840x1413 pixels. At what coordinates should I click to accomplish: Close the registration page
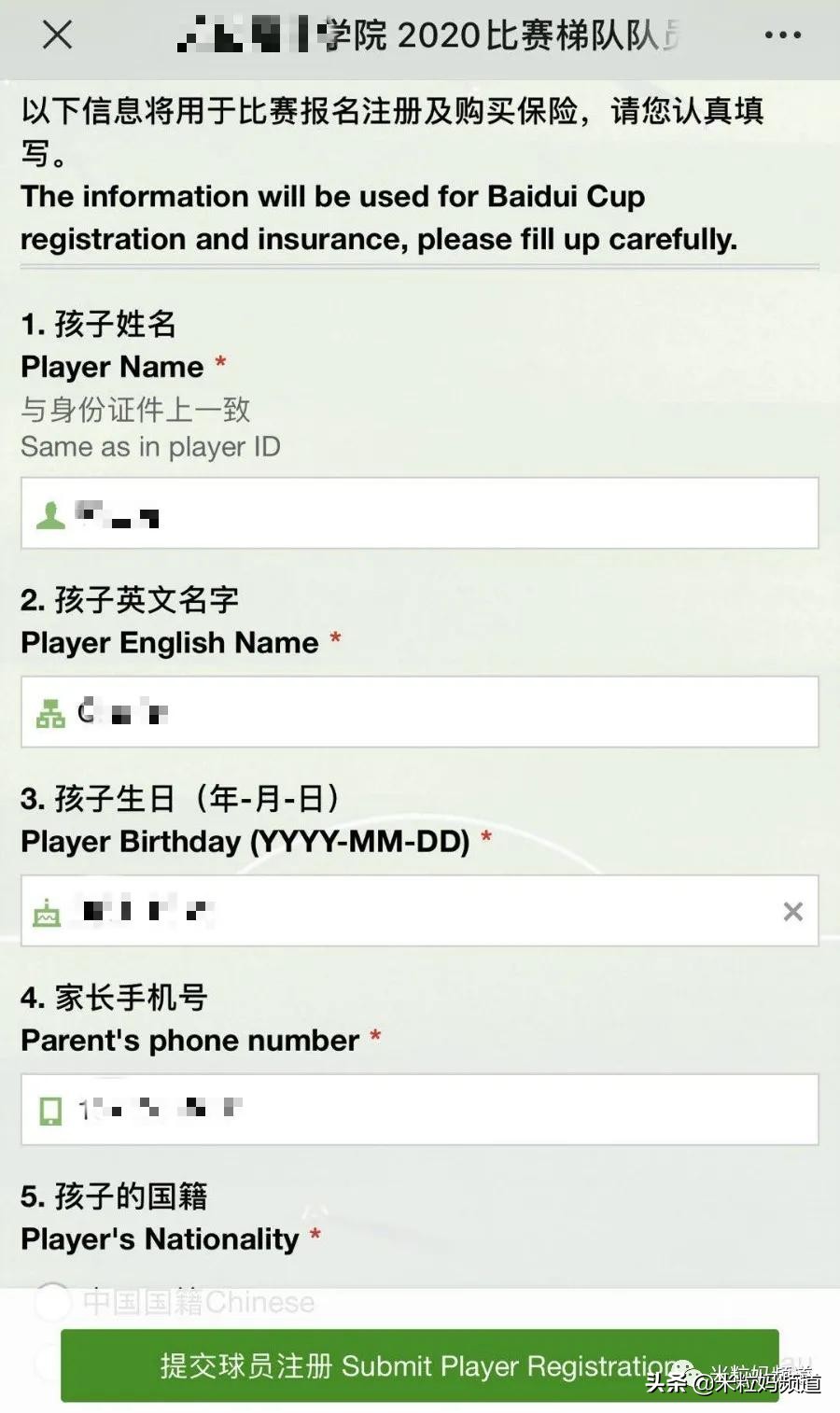pyautogui.click(x=57, y=35)
